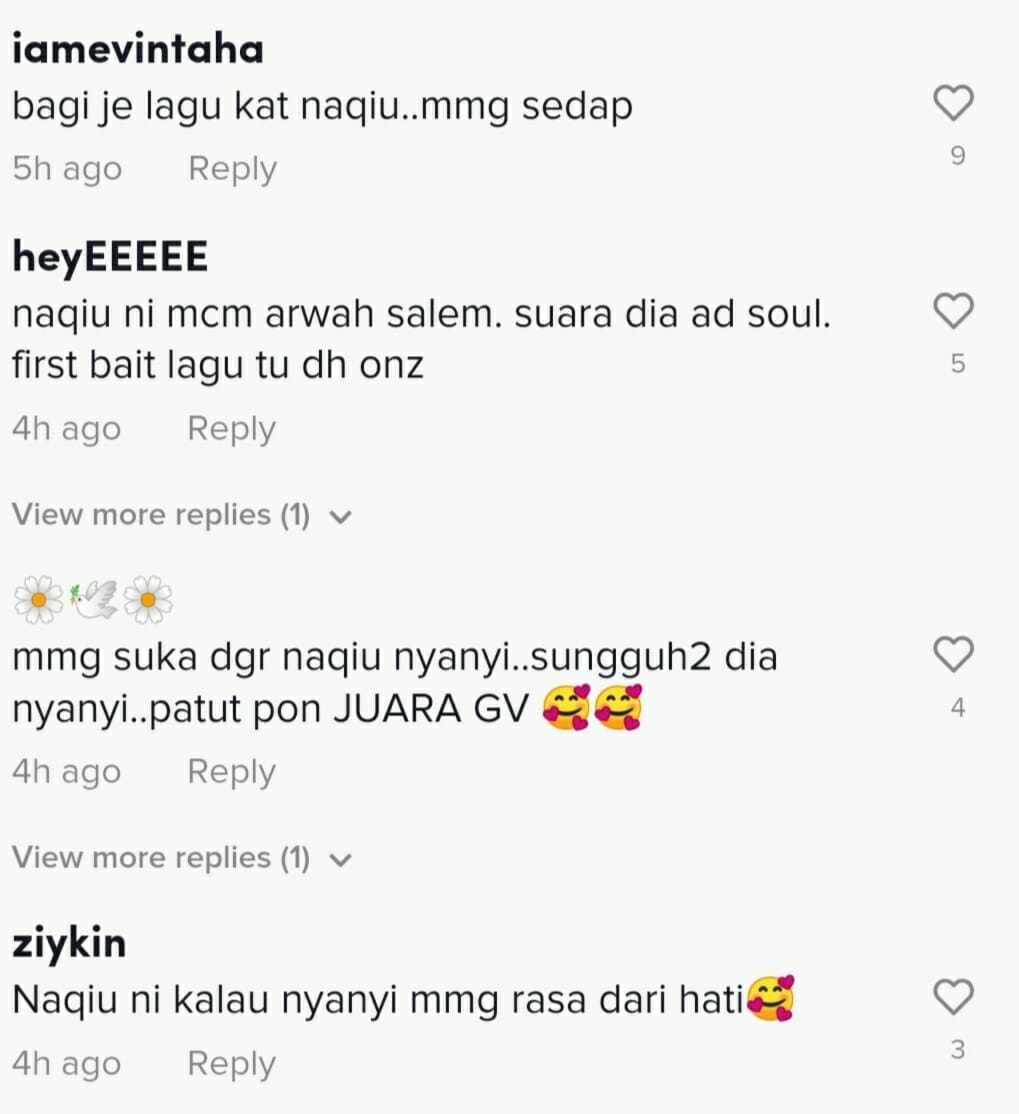Screen dimensions: 1019x1114
Task: Expand more replies under heyEEEEE's comment
Action: (x=182, y=516)
